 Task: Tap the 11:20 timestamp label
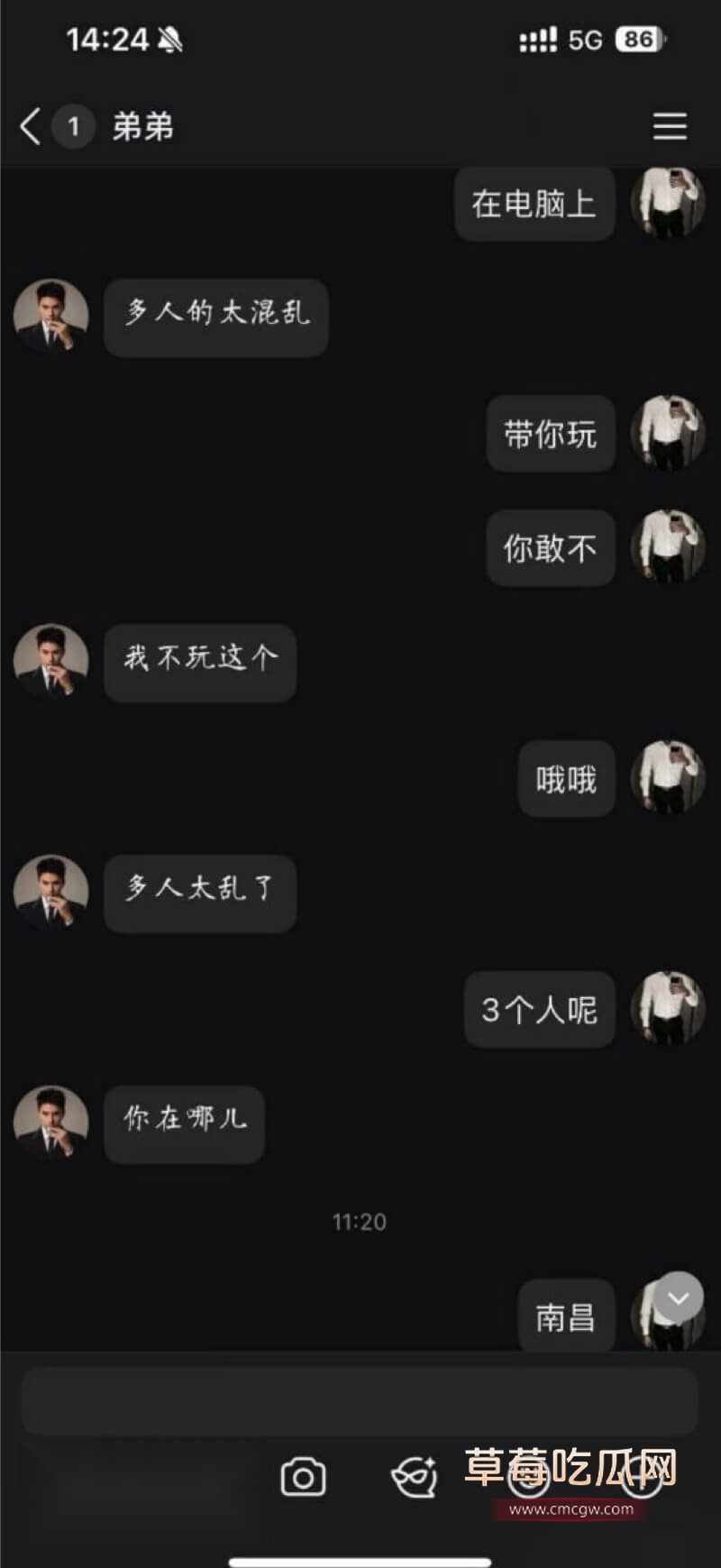[x=360, y=1223]
